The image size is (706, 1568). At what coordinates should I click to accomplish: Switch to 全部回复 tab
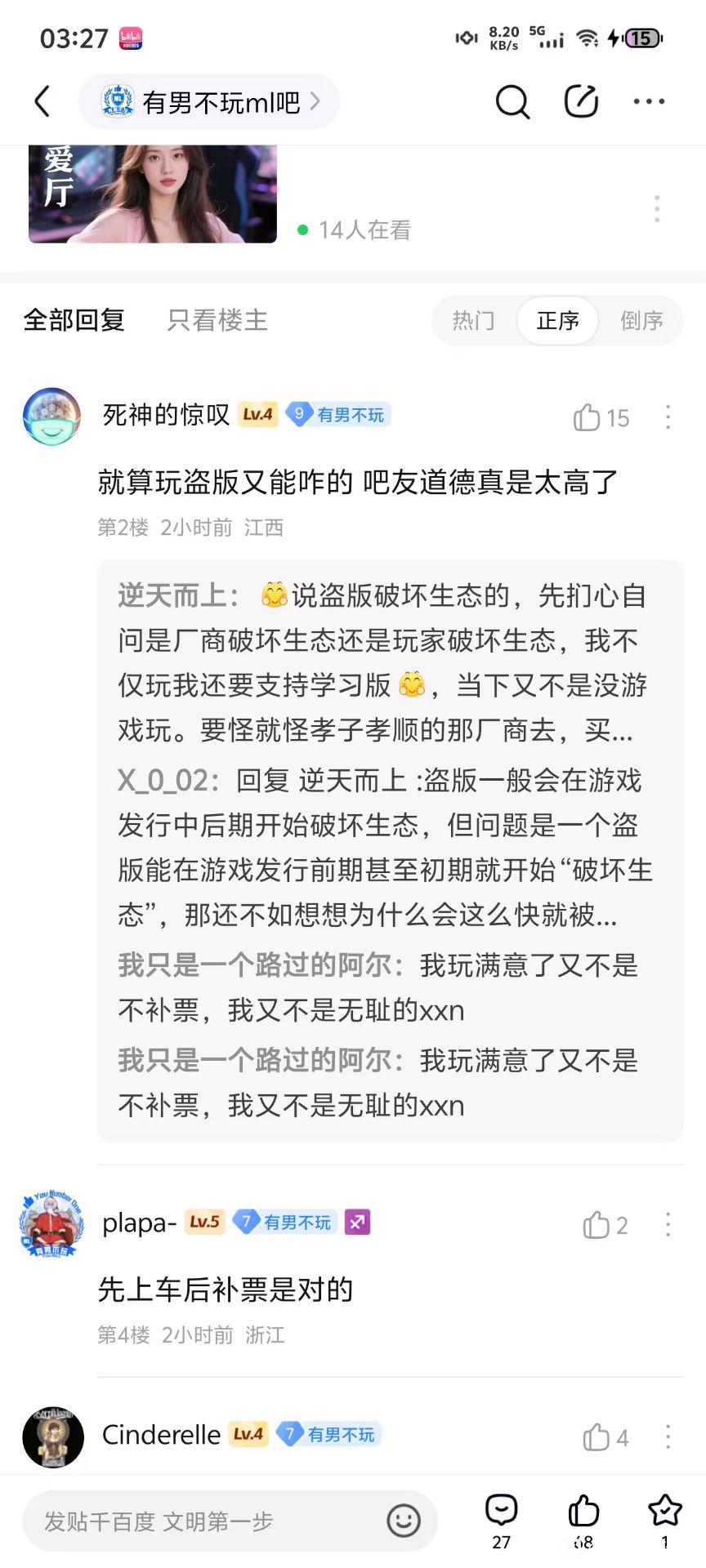point(74,320)
